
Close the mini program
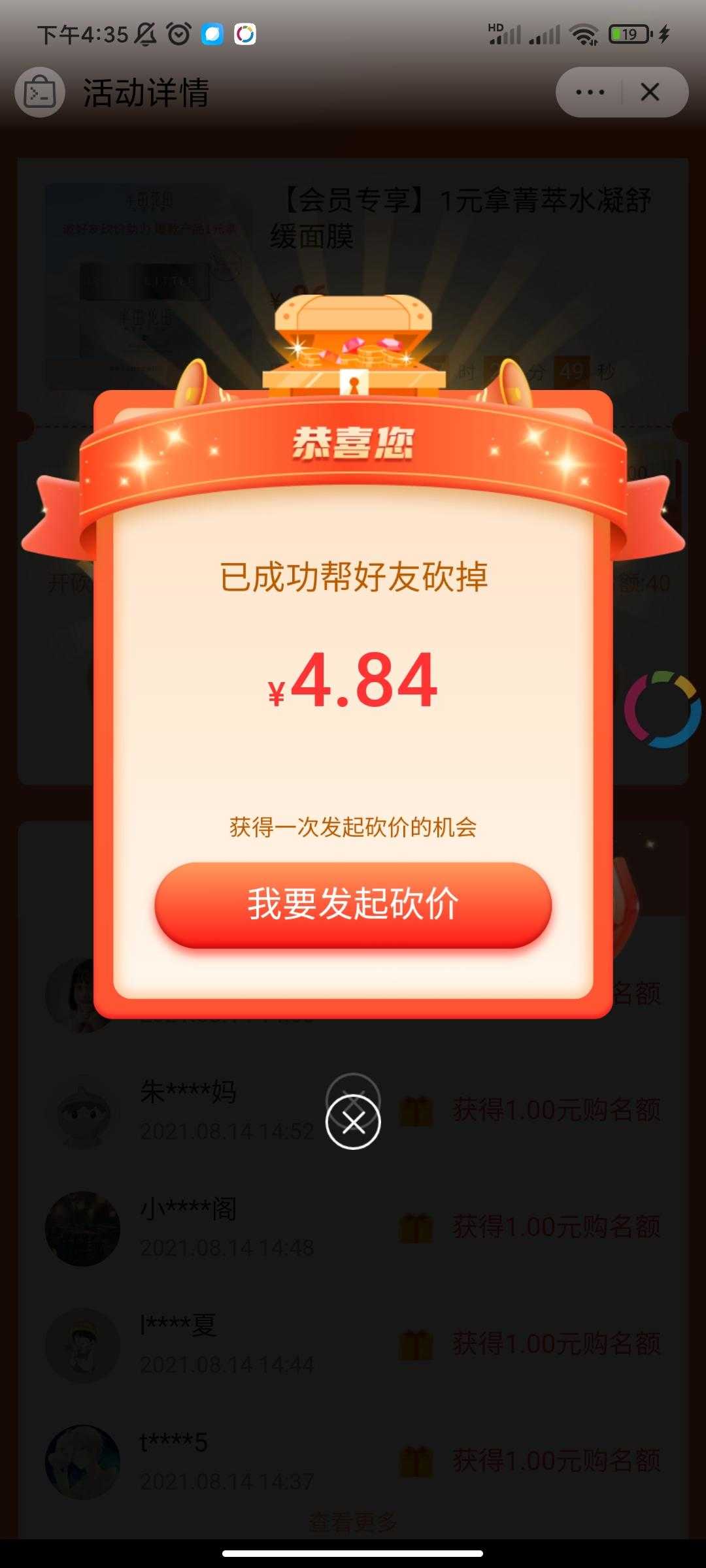650,92
